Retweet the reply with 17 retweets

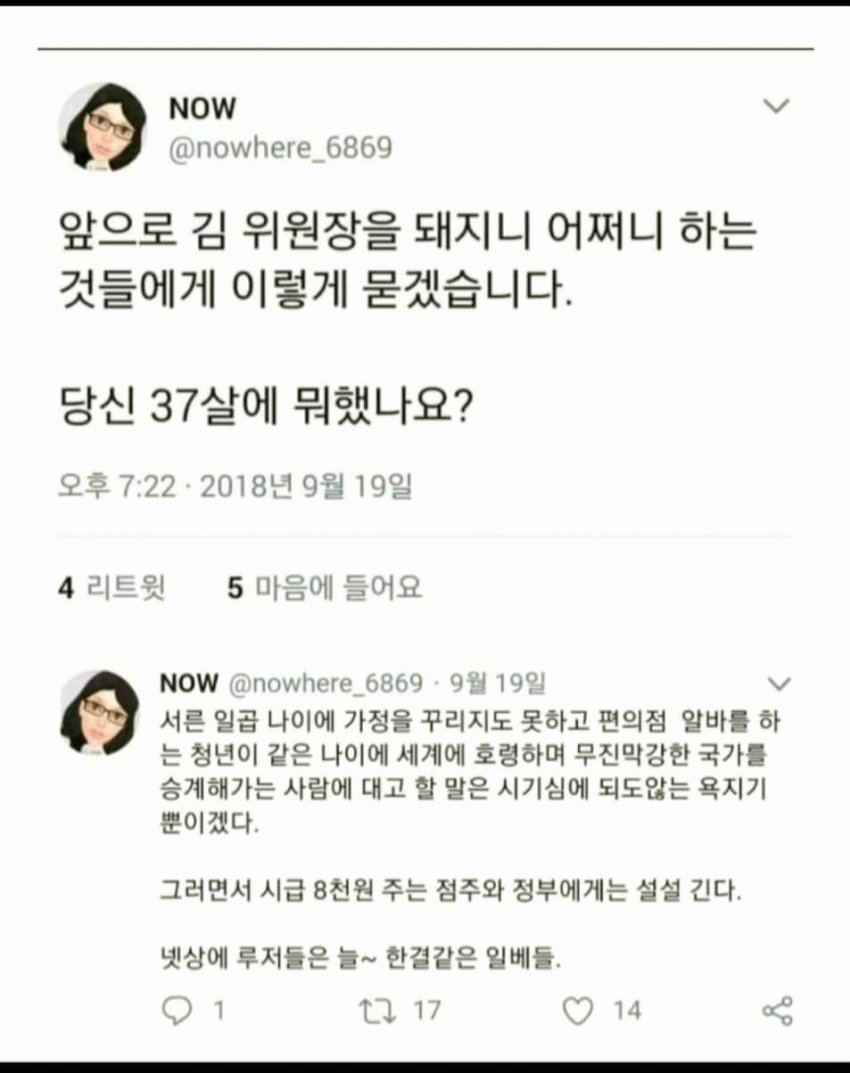click(385, 1010)
